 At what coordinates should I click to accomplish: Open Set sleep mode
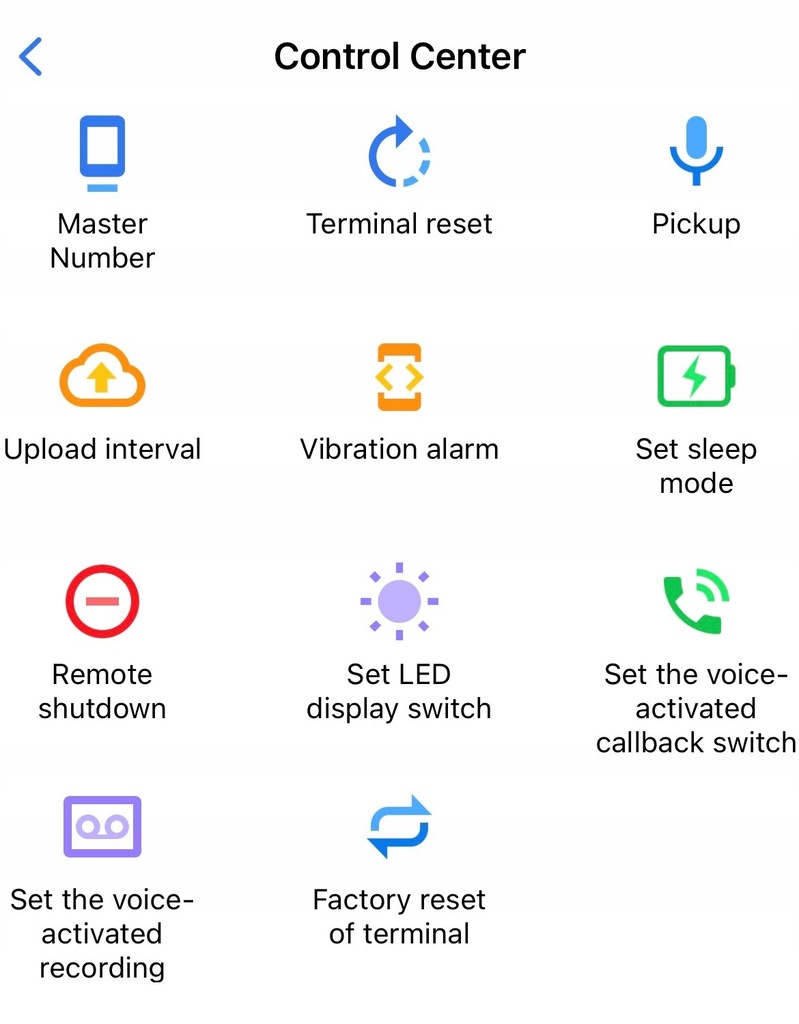696,377
